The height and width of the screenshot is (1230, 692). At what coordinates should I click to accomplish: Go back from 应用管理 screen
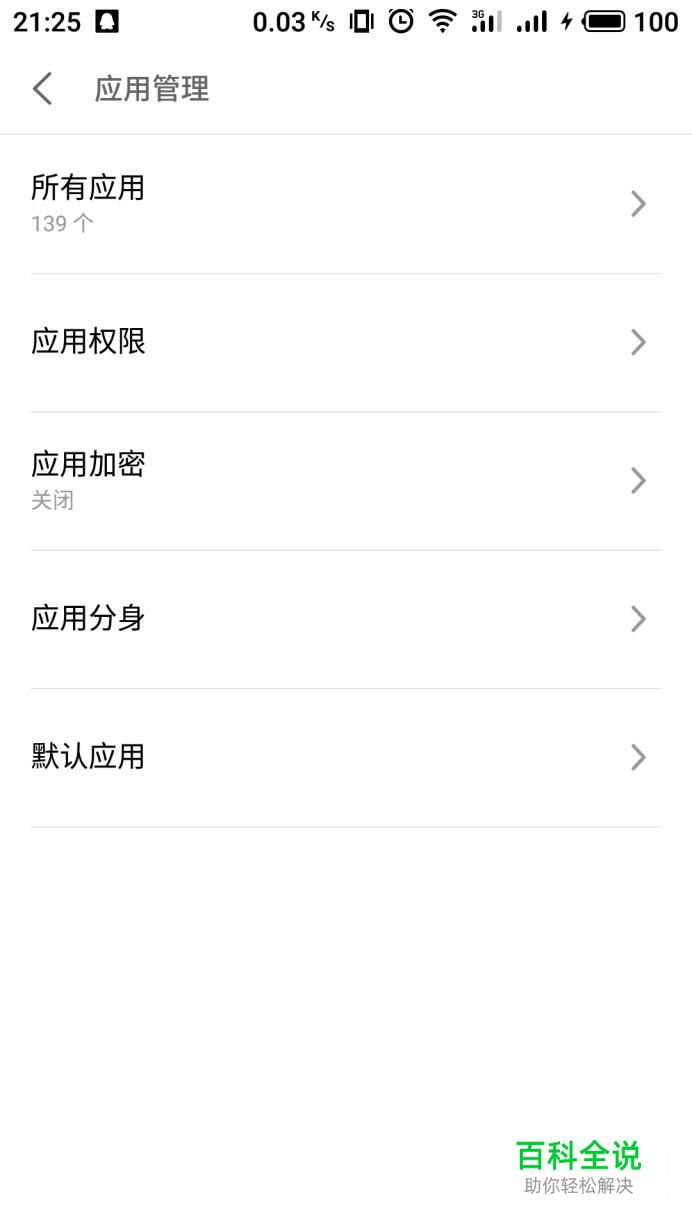tap(42, 89)
